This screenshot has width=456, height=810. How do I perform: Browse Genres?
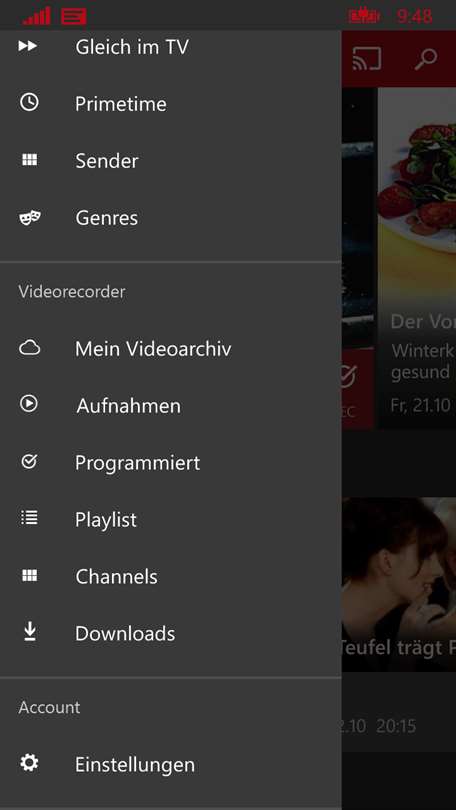click(170, 218)
